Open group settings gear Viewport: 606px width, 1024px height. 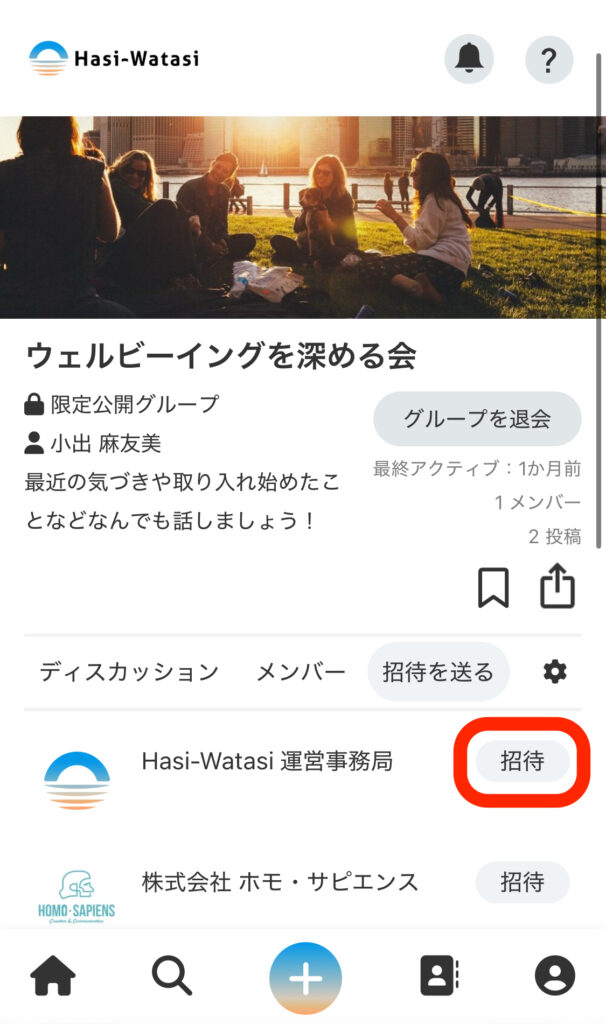coord(554,672)
